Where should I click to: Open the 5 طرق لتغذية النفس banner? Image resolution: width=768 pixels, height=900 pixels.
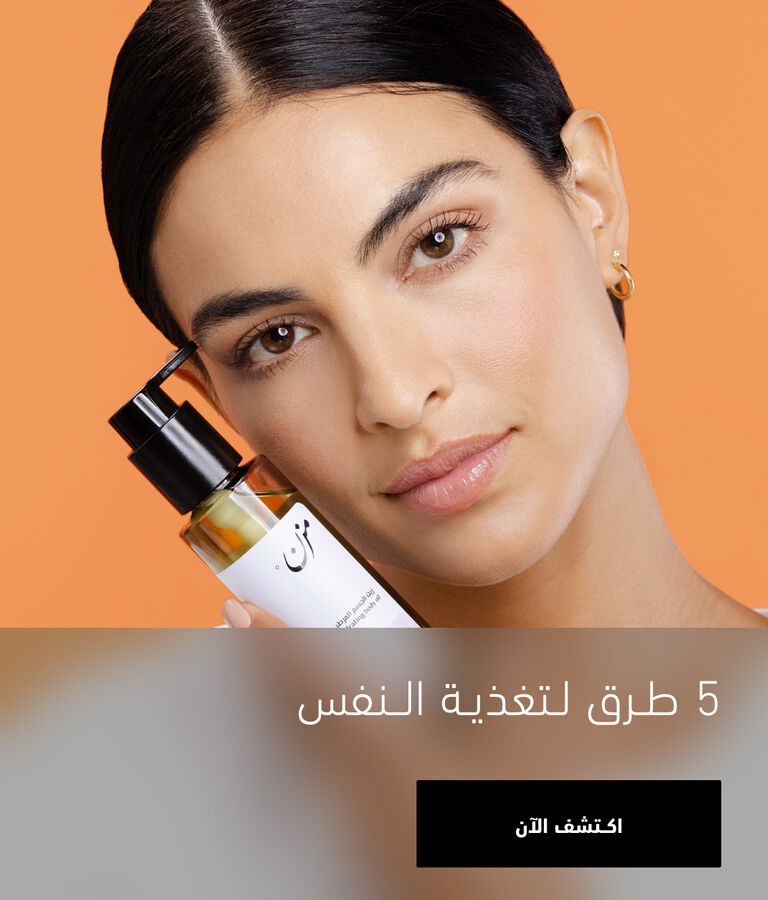coord(508,701)
